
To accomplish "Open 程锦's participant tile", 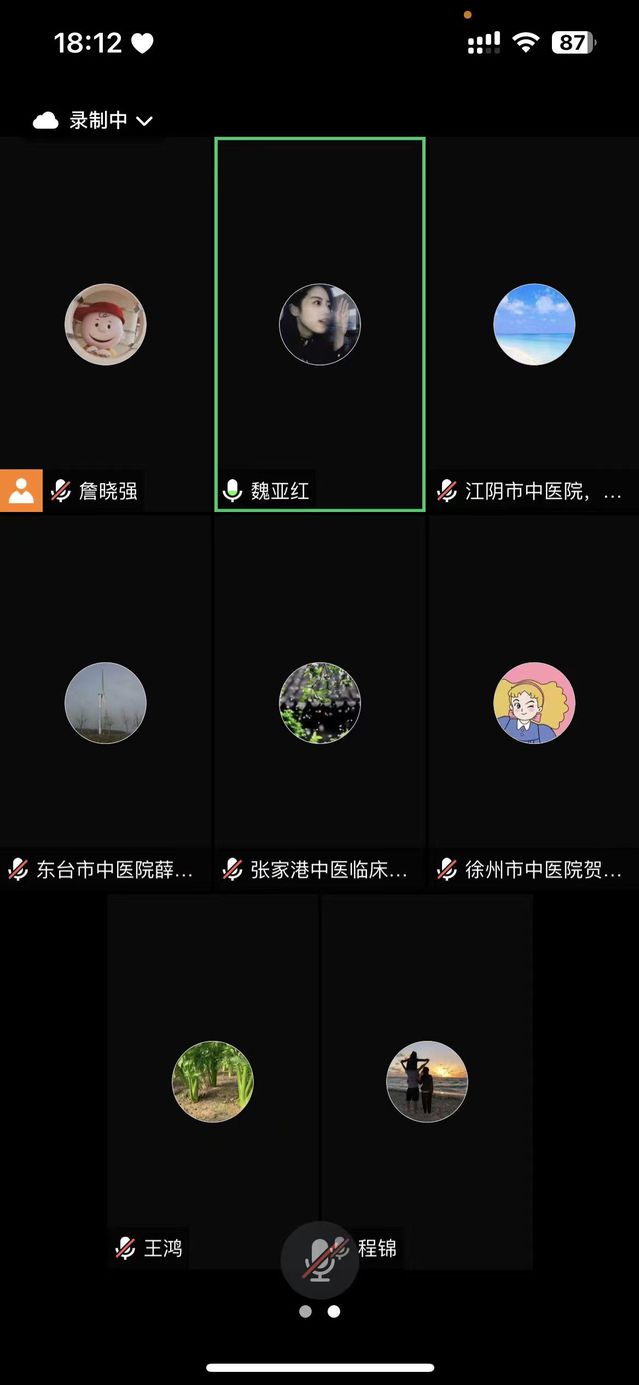I will tap(427, 1082).
